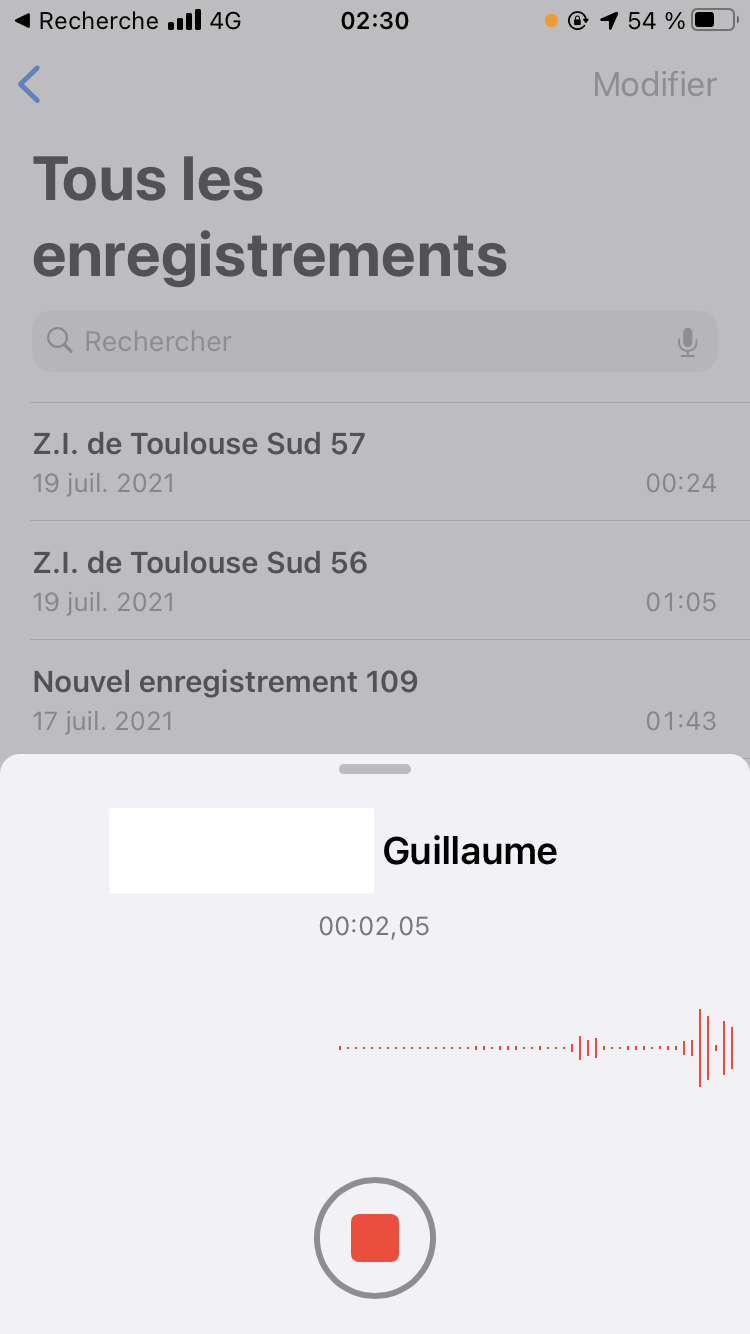Image resolution: width=750 pixels, height=1334 pixels.
Task: Go back to the previous screen
Action: (30, 85)
